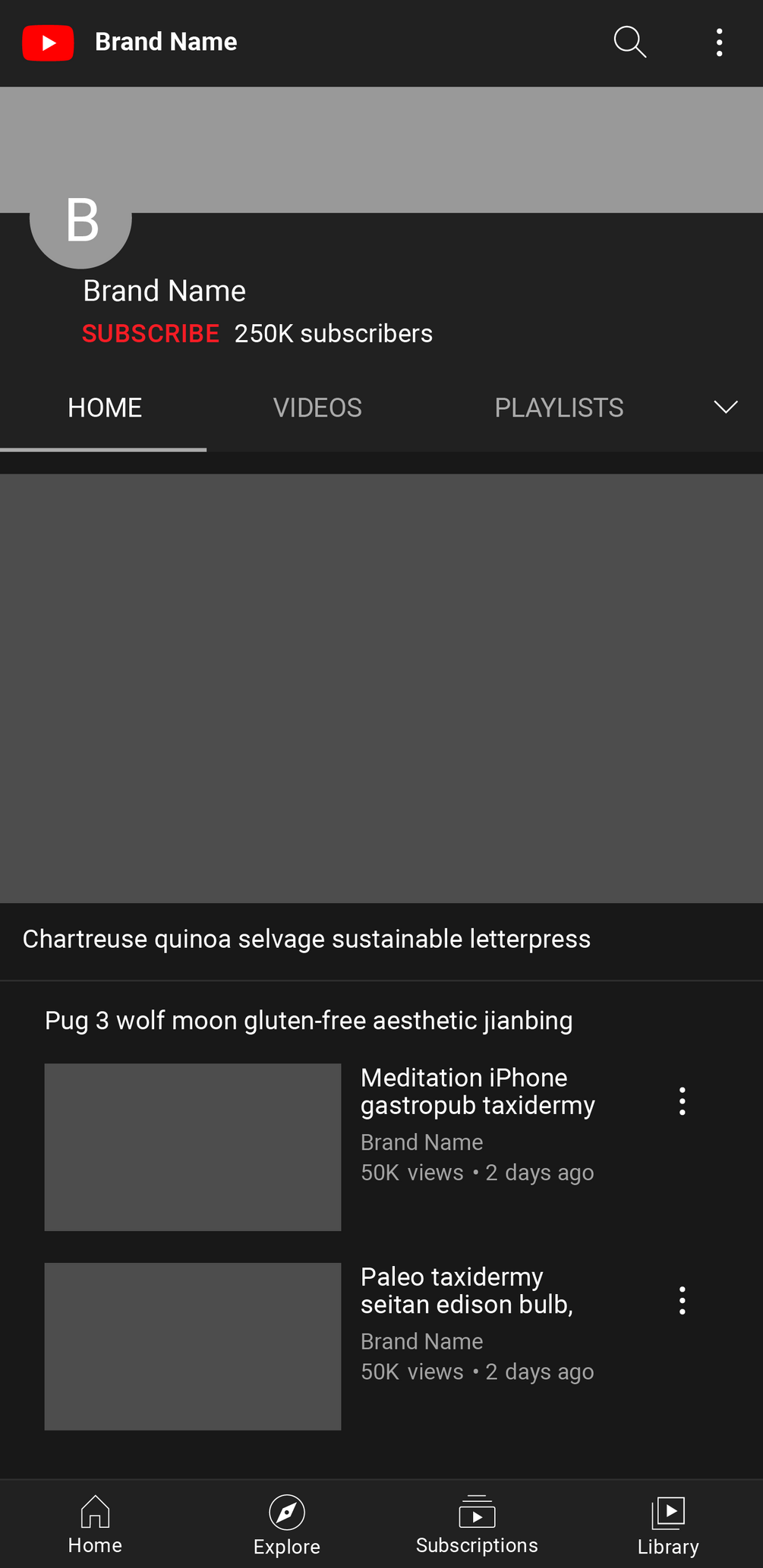Image resolution: width=763 pixels, height=1568 pixels.
Task: Select the channel's HOME tab
Action: [105, 408]
